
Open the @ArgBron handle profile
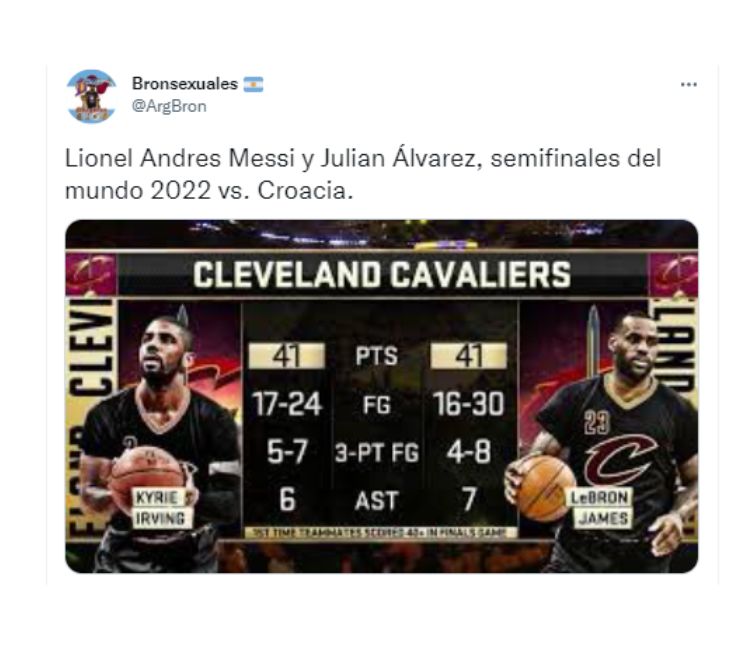click(168, 106)
